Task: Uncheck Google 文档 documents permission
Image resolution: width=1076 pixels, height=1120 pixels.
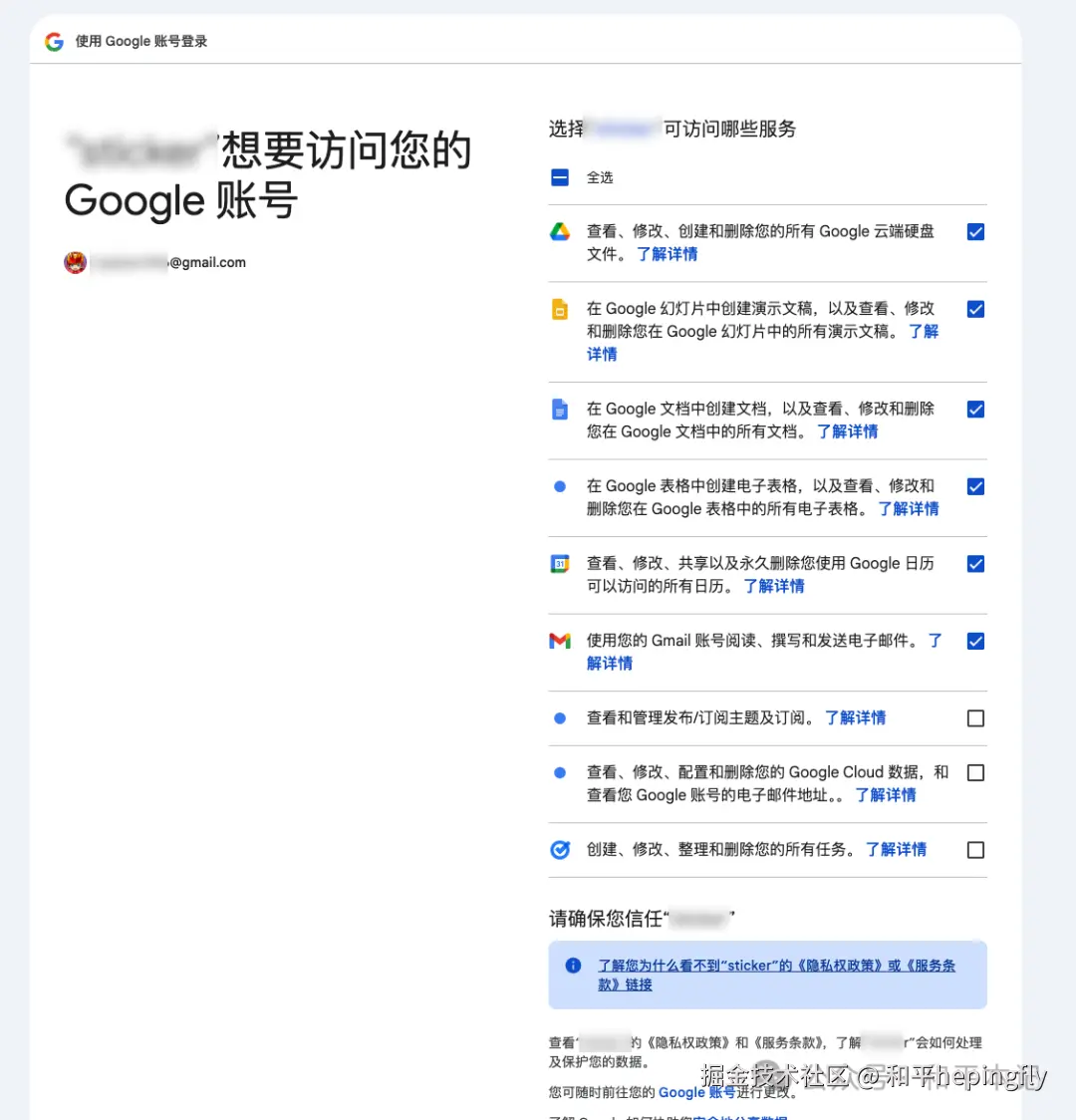Action: [975, 410]
